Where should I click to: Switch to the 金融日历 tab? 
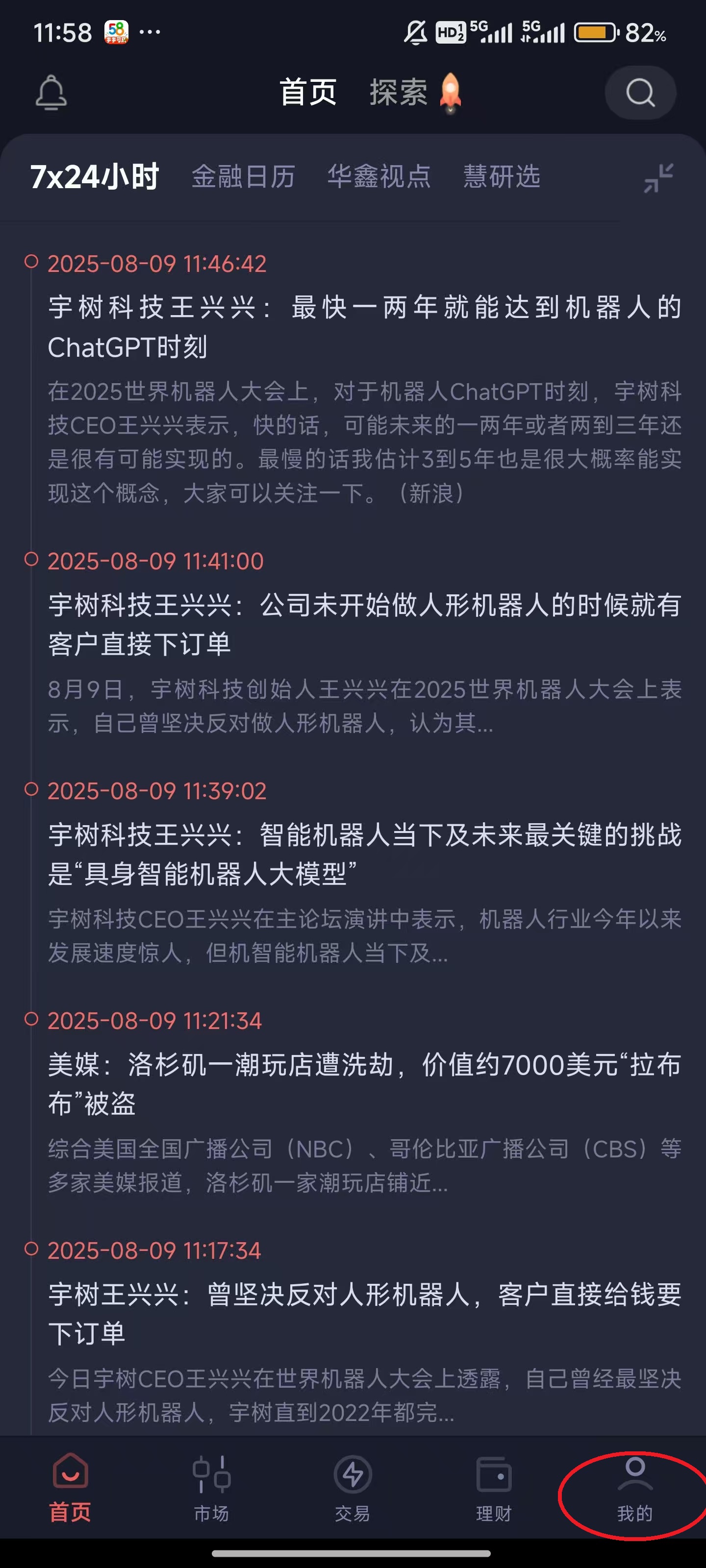point(243,176)
